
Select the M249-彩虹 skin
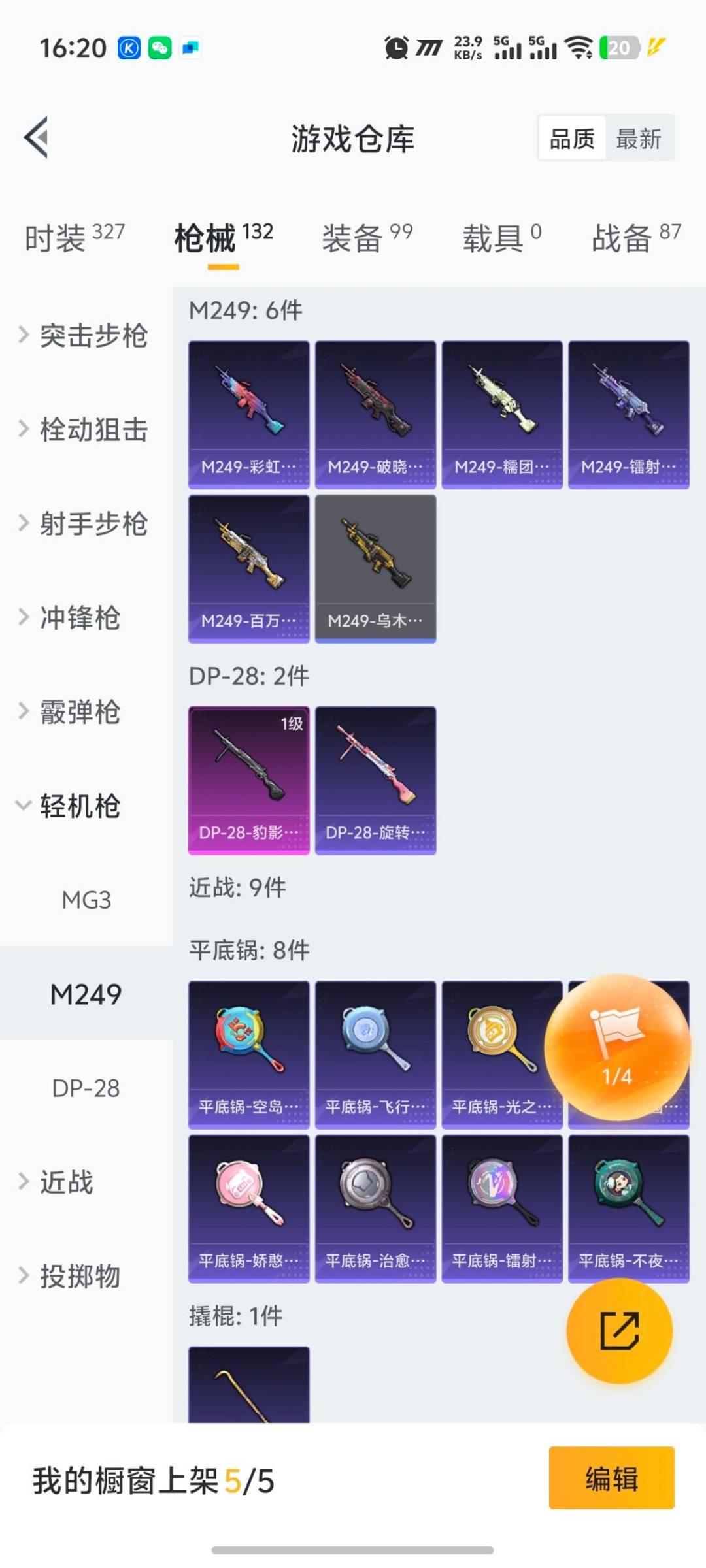pos(249,412)
